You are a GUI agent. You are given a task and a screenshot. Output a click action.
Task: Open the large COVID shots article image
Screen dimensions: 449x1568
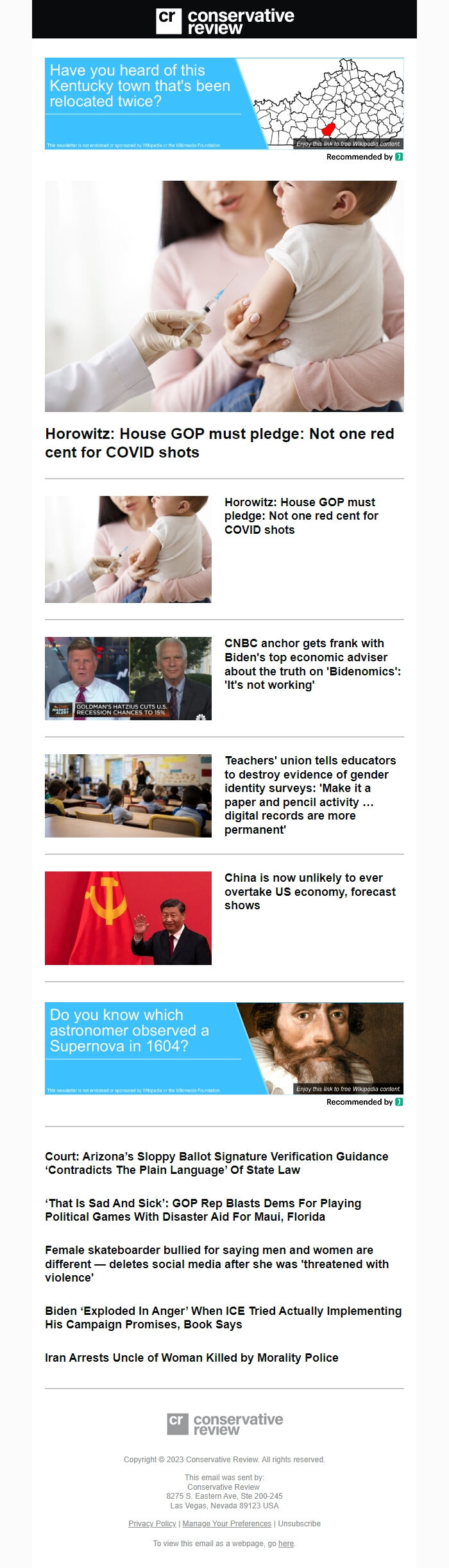pyautogui.click(x=224, y=296)
